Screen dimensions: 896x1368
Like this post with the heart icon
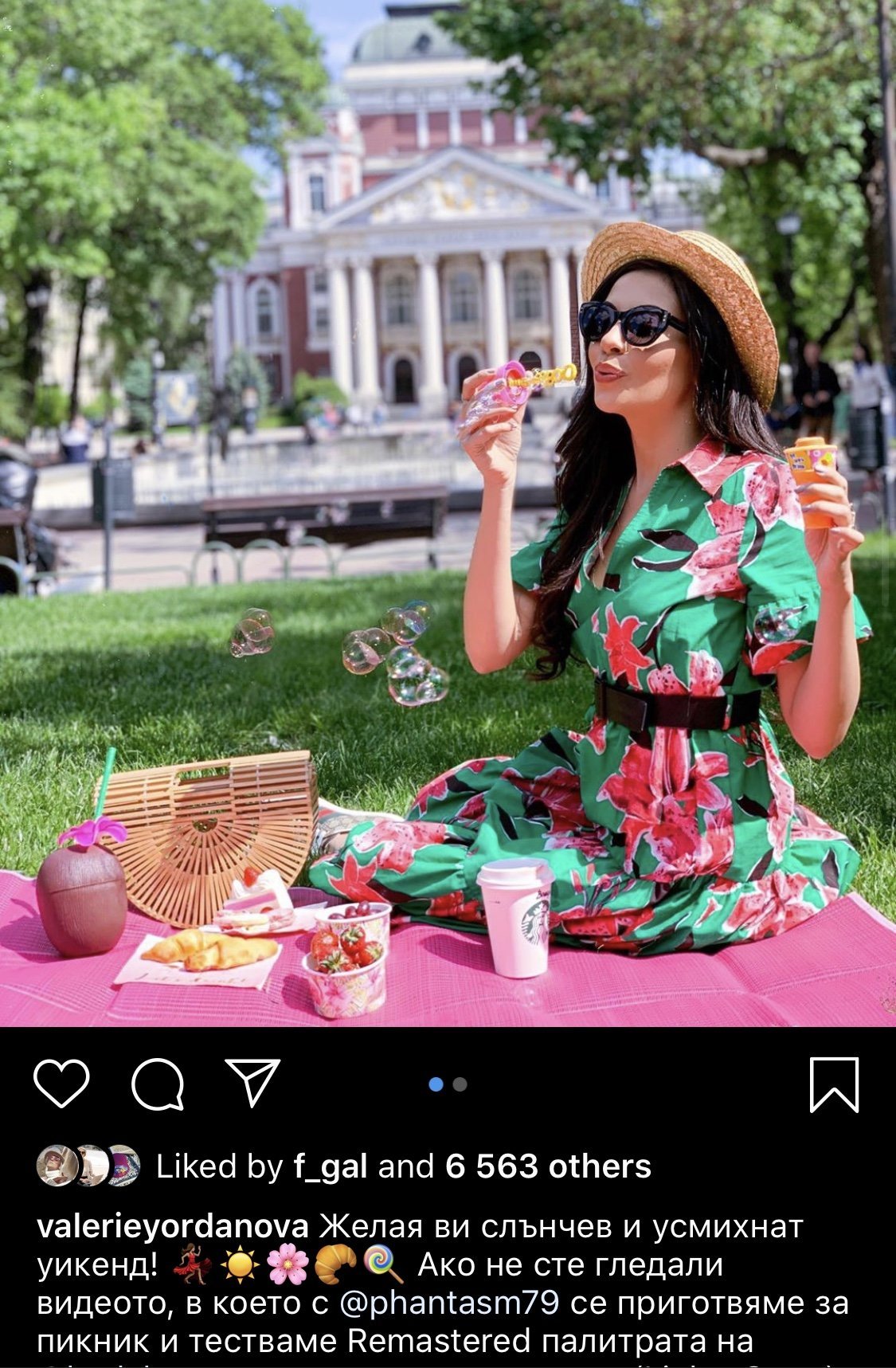pyautogui.click(x=61, y=1084)
